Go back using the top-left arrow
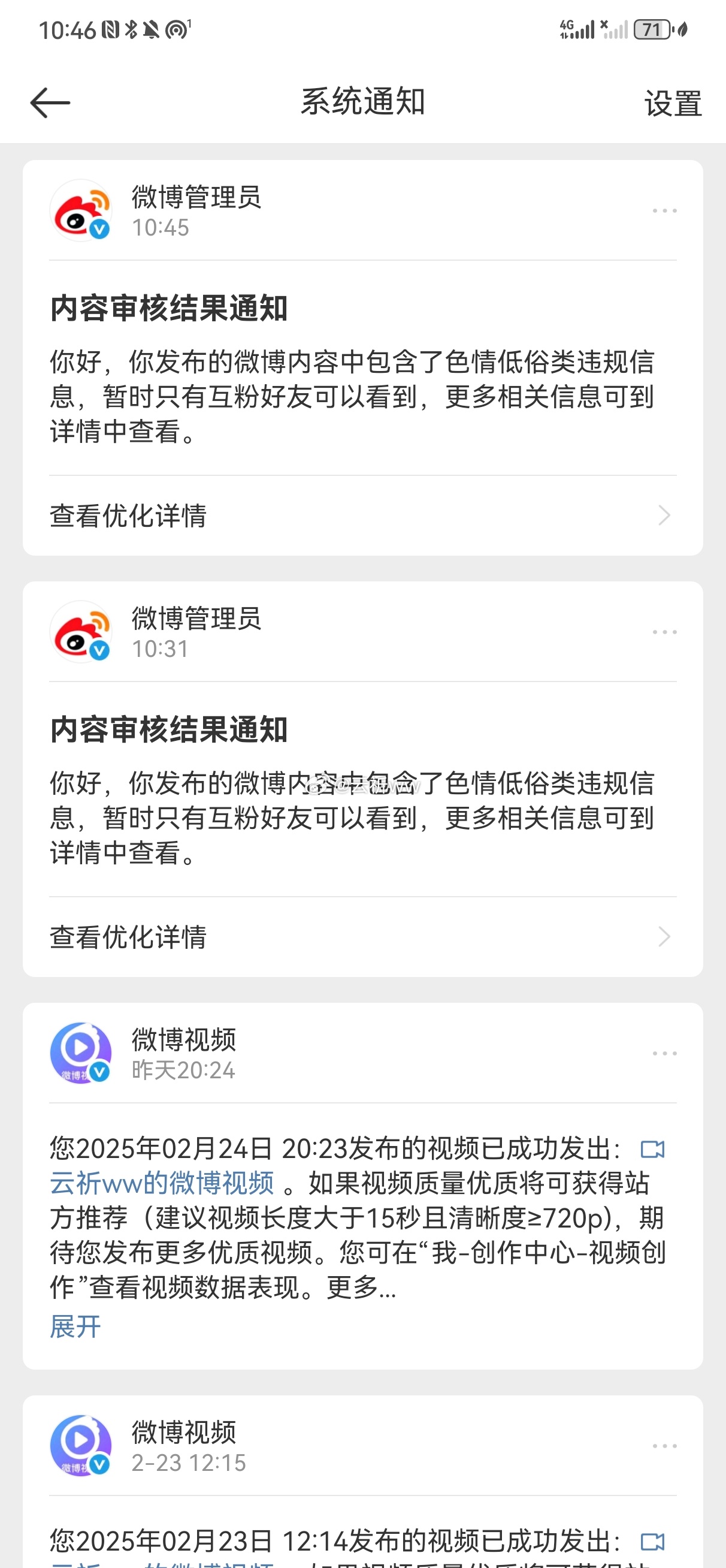The image size is (726, 1568). pyautogui.click(x=50, y=102)
